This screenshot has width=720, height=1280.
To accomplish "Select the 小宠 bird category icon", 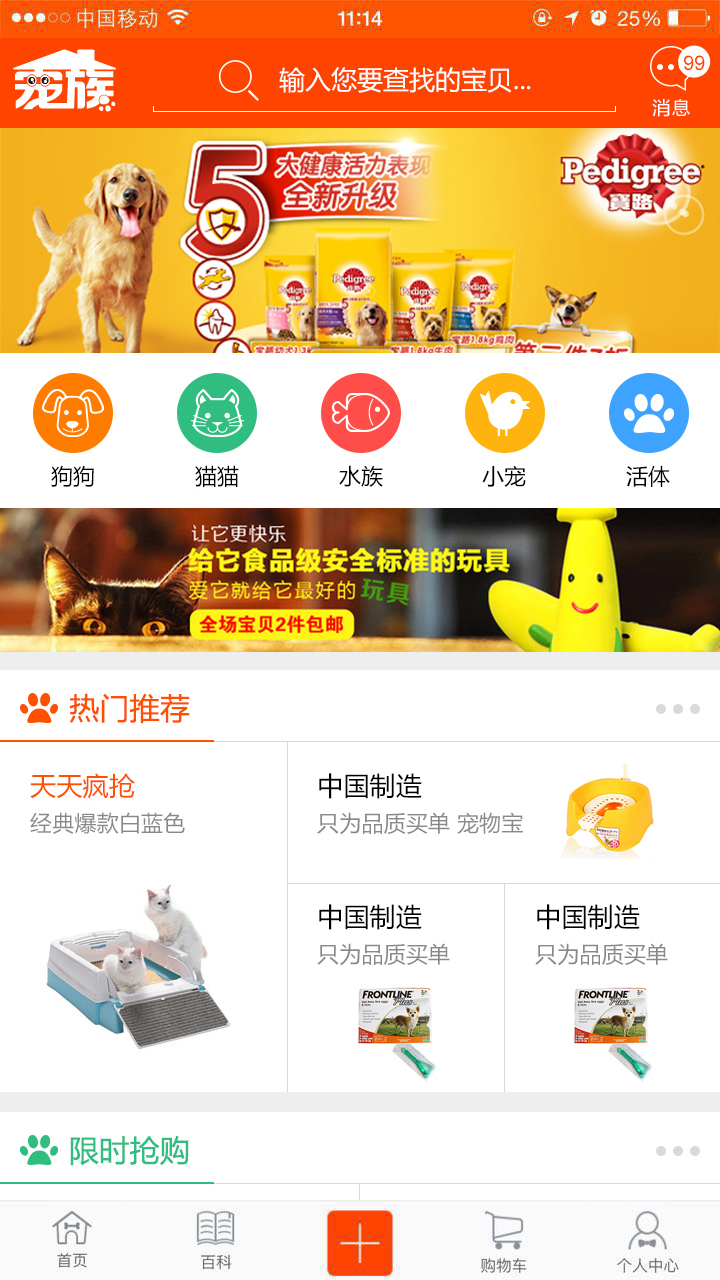I will point(504,411).
